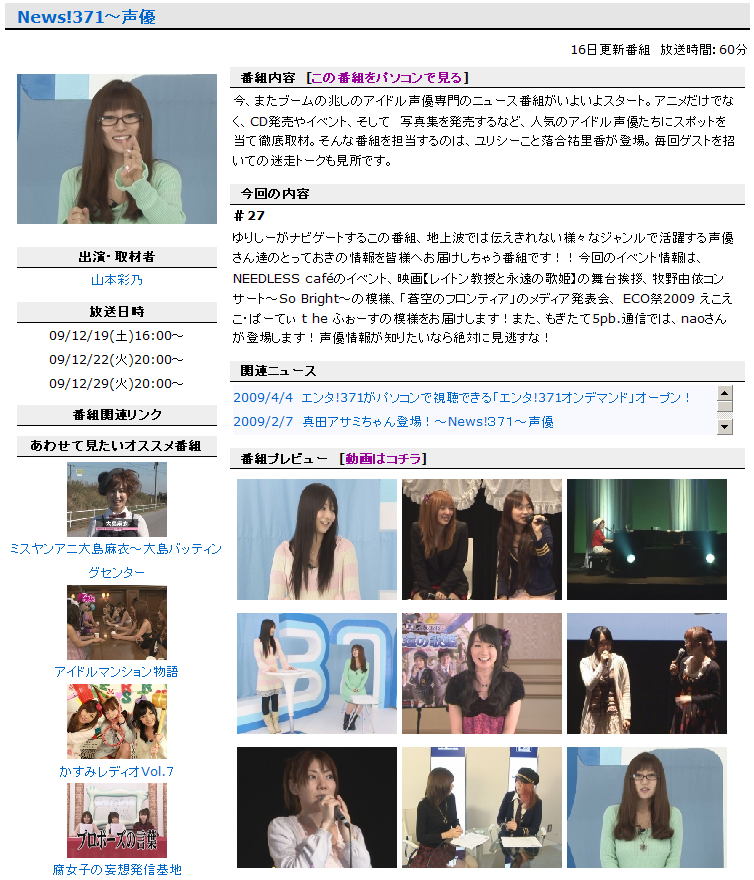Open the '動画はコチラ' preview video link
Image resolution: width=754 pixels, height=880 pixels.
(384, 459)
